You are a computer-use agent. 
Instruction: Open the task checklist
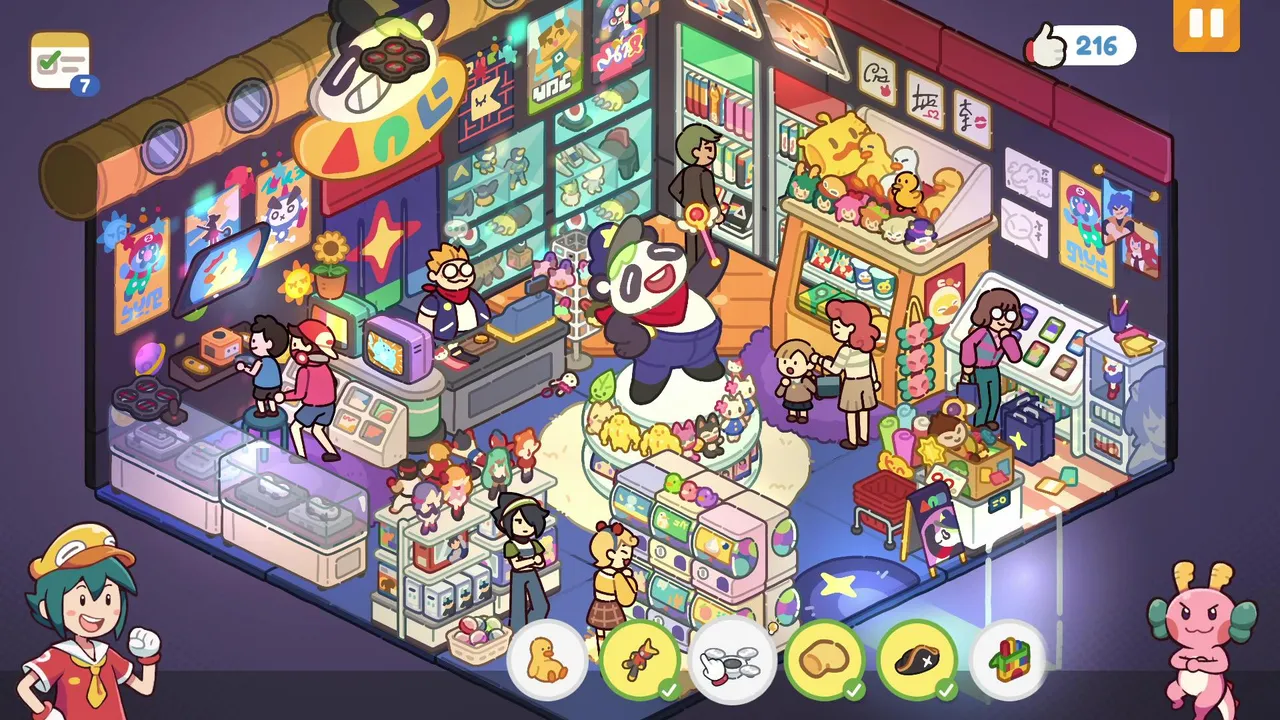click(x=61, y=62)
